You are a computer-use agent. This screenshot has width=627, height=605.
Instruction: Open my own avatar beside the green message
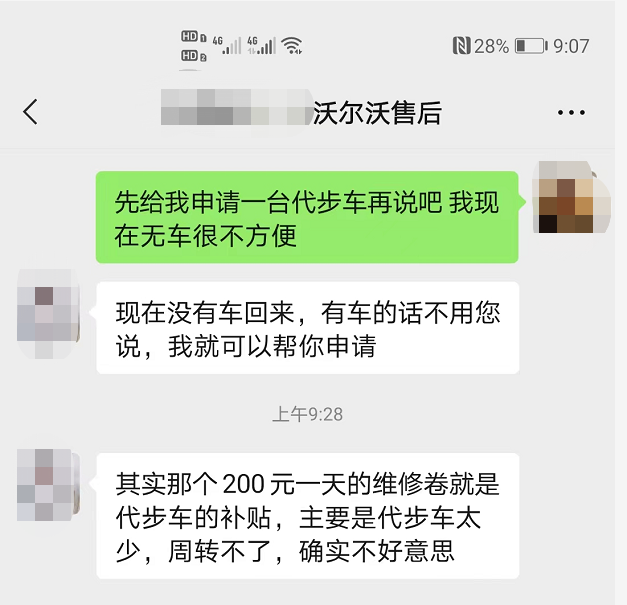(x=565, y=197)
